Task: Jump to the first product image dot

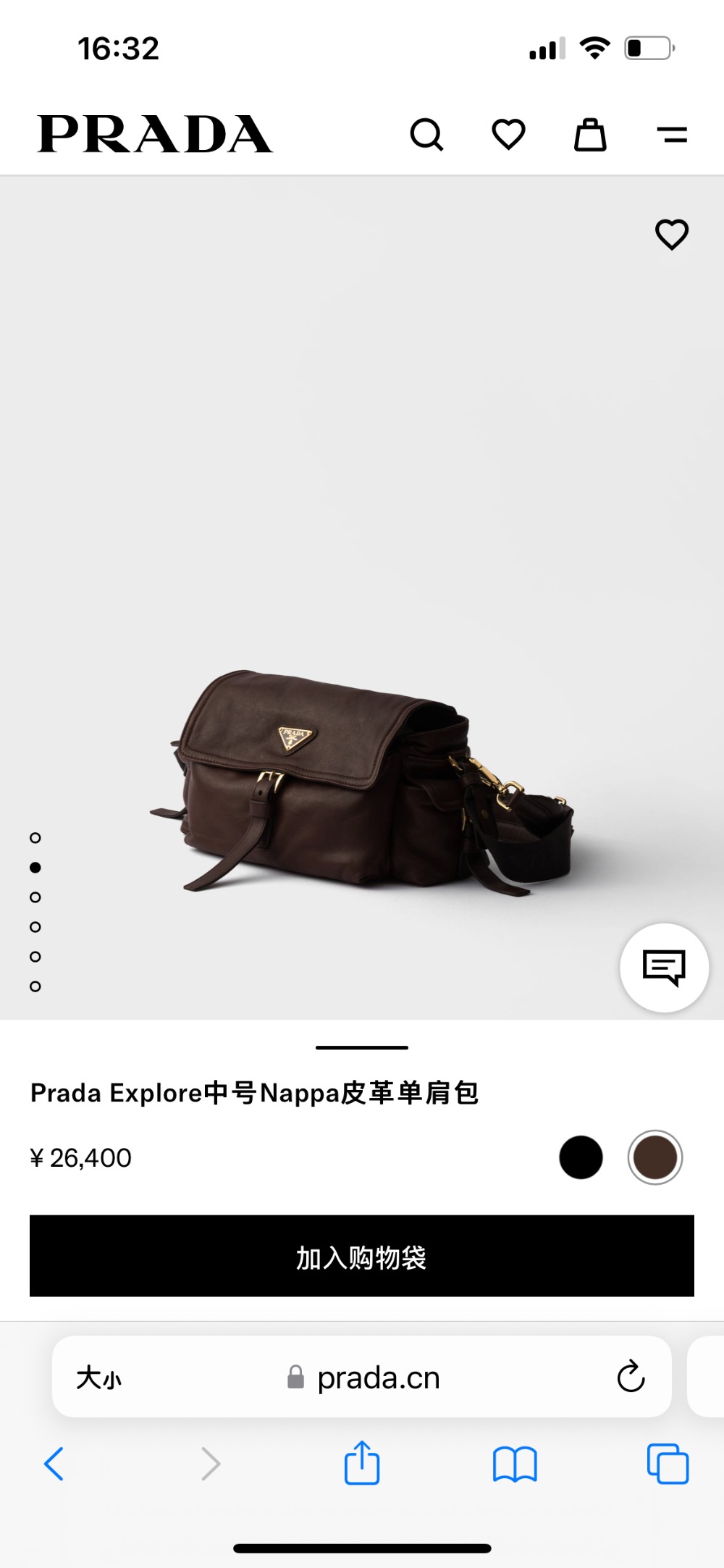Action: (x=35, y=838)
